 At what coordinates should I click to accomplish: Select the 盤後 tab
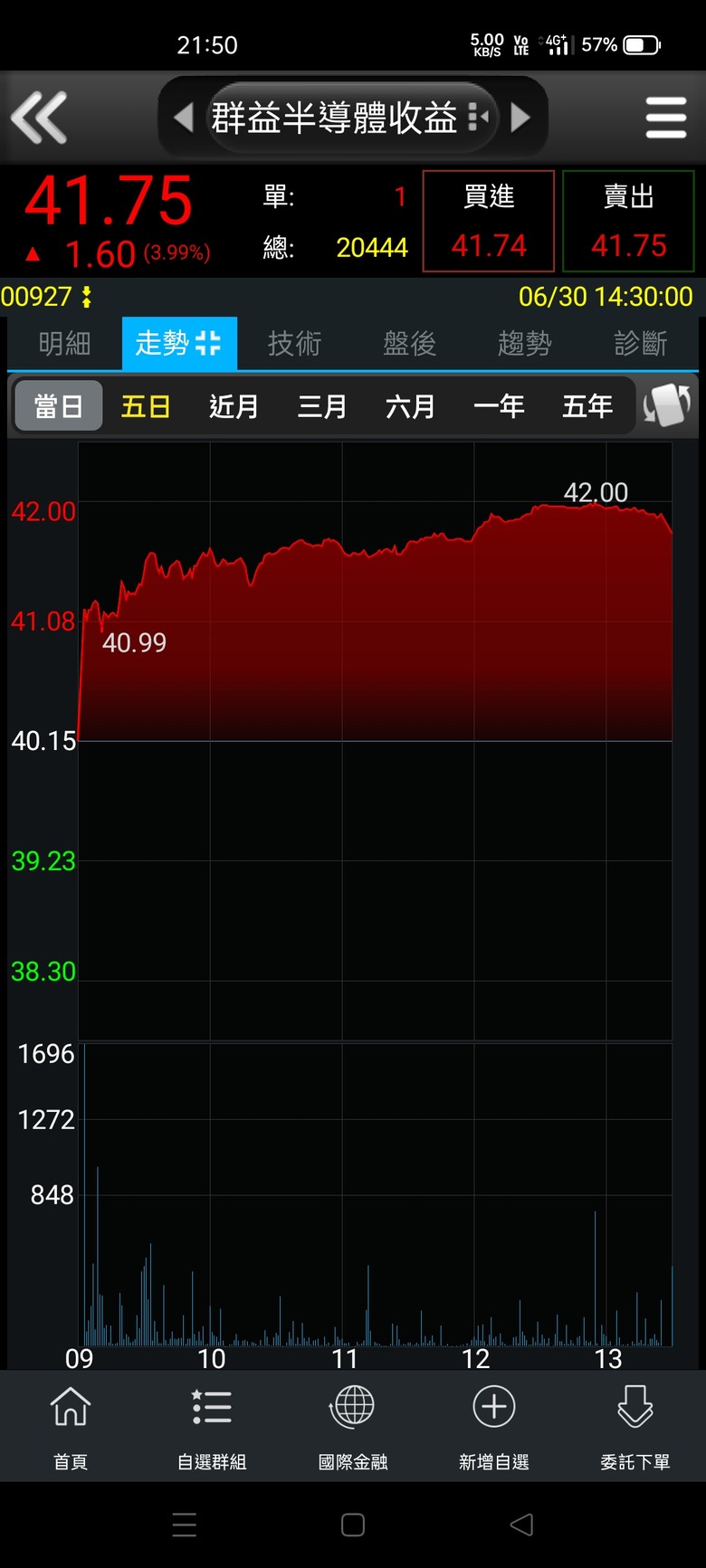click(x=409, y=344)
